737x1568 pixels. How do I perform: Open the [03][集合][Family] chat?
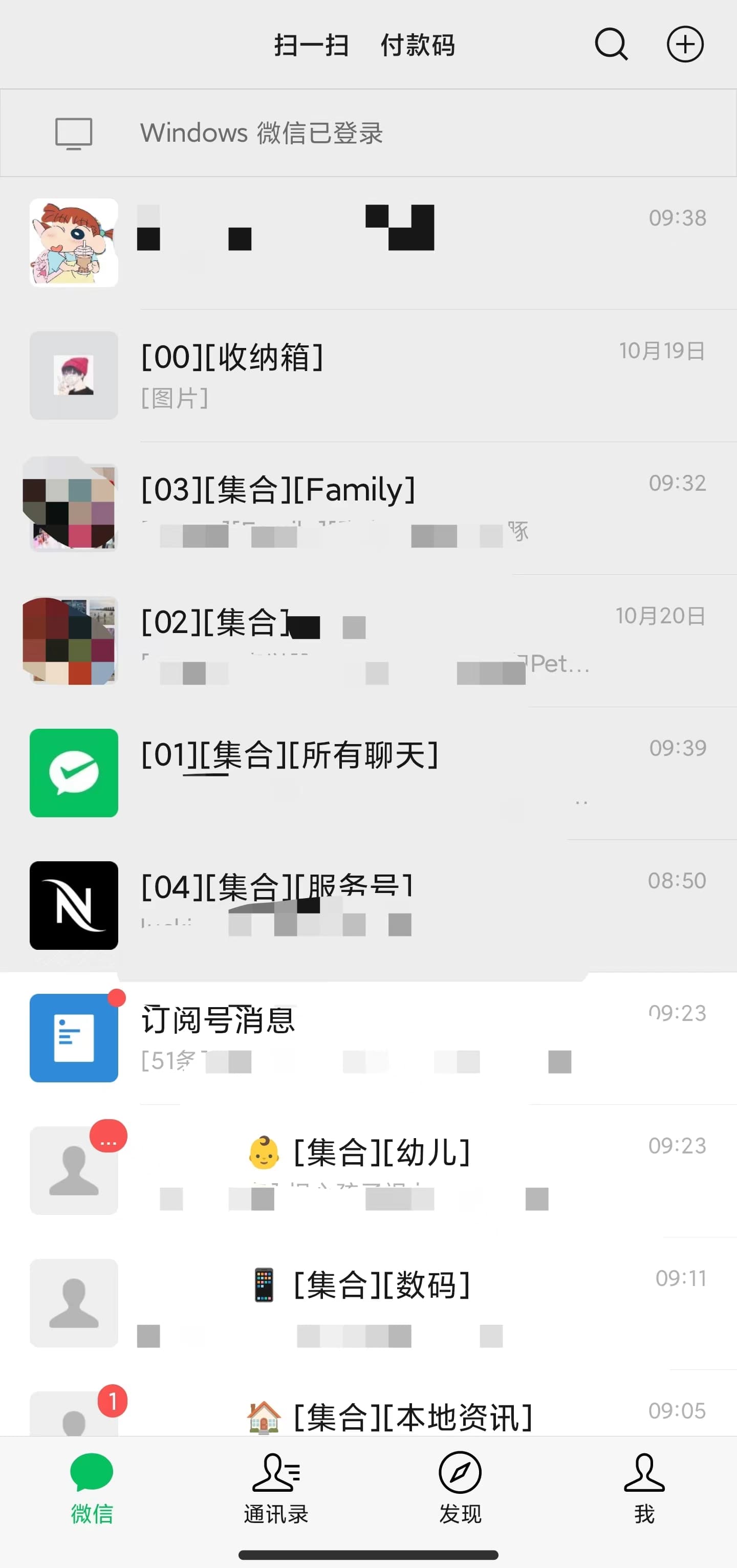[x=368, y=508]
